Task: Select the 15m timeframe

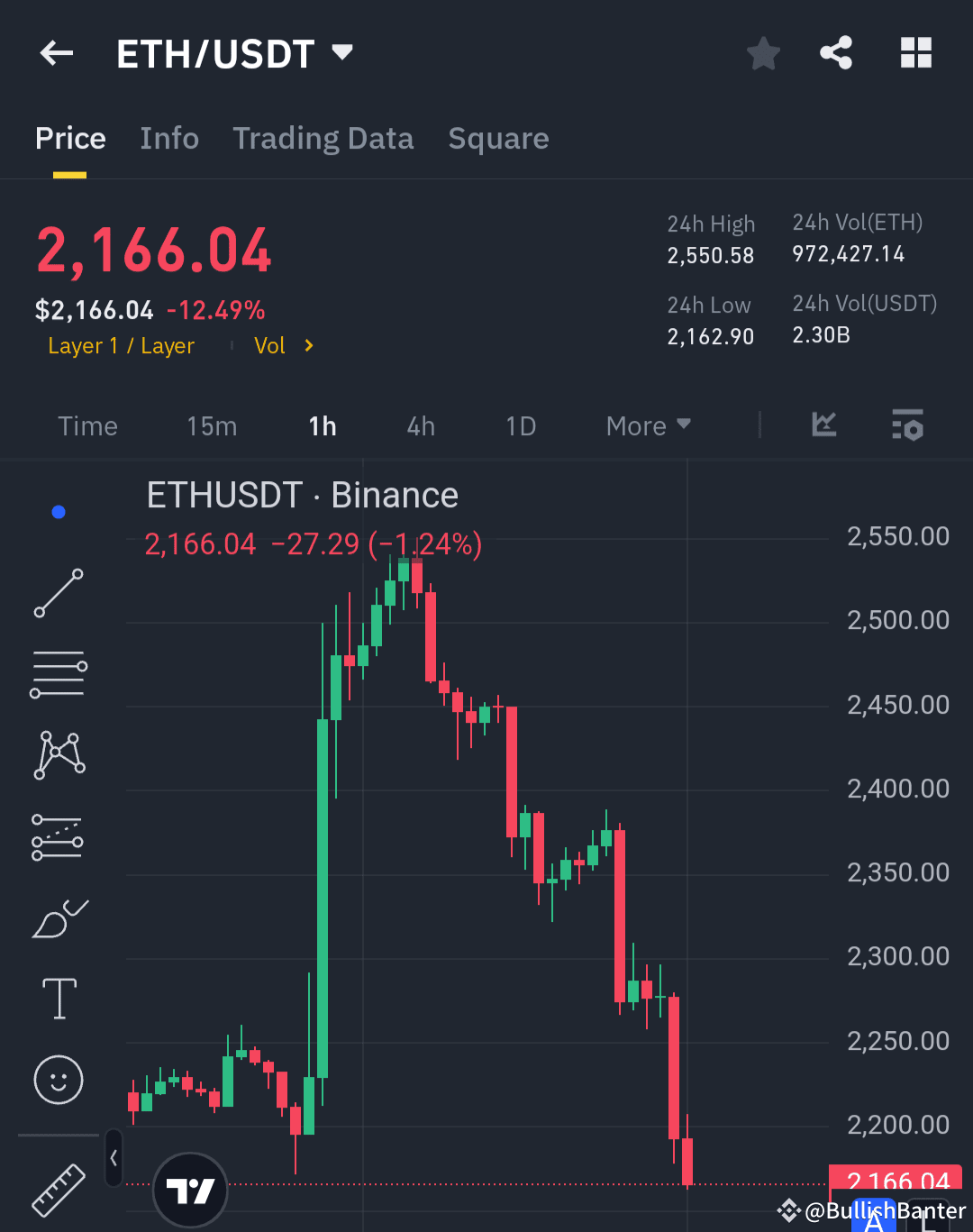Action: click(x=212, y=425)
